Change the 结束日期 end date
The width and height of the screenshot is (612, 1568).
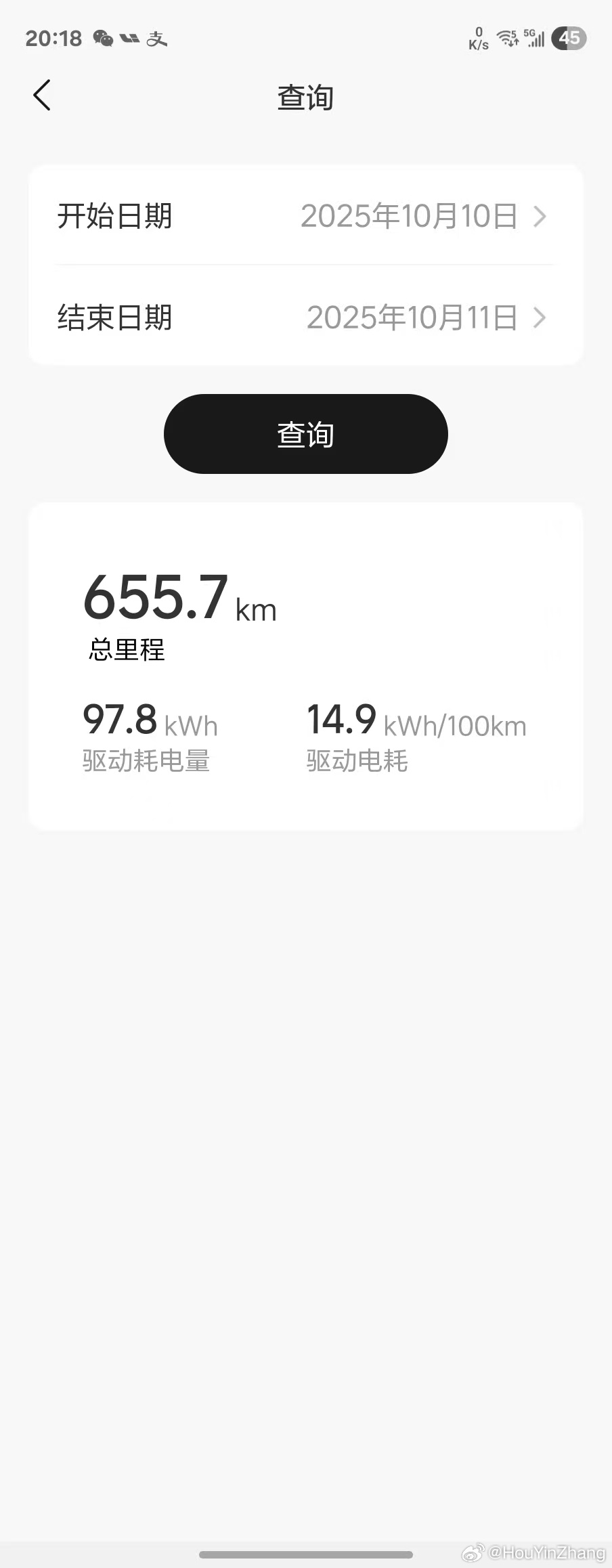pos(305,317)
